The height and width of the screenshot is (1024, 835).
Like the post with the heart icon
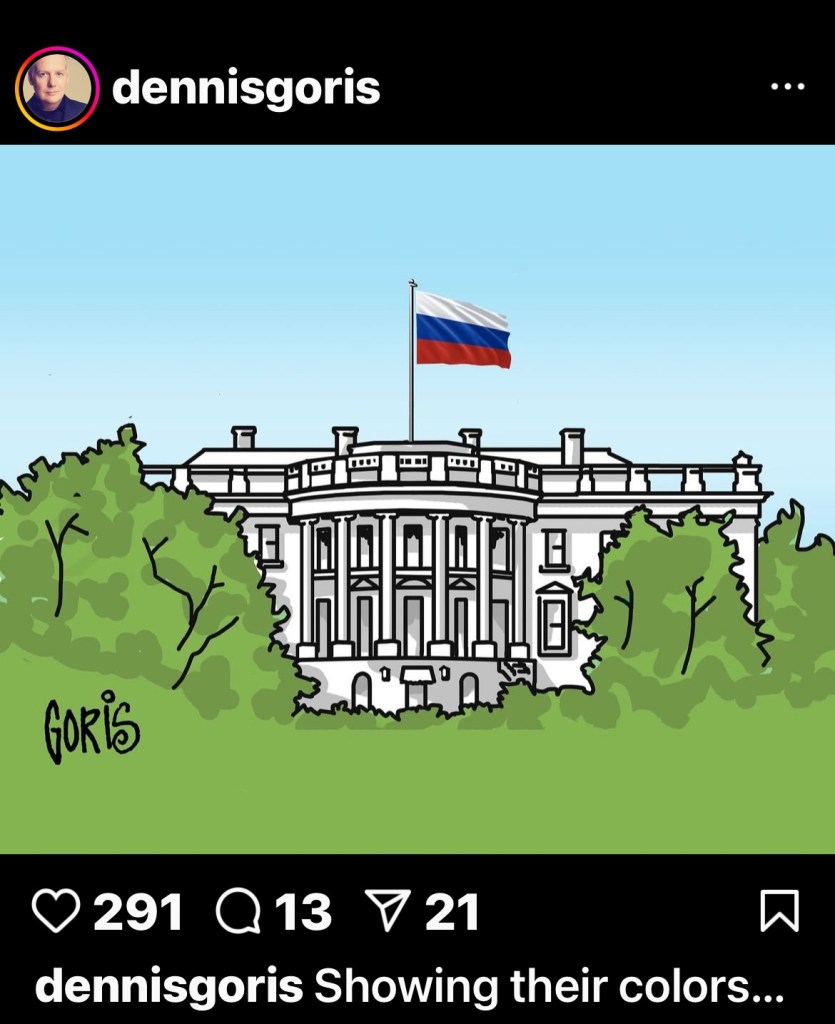click(x=55, y=911)
